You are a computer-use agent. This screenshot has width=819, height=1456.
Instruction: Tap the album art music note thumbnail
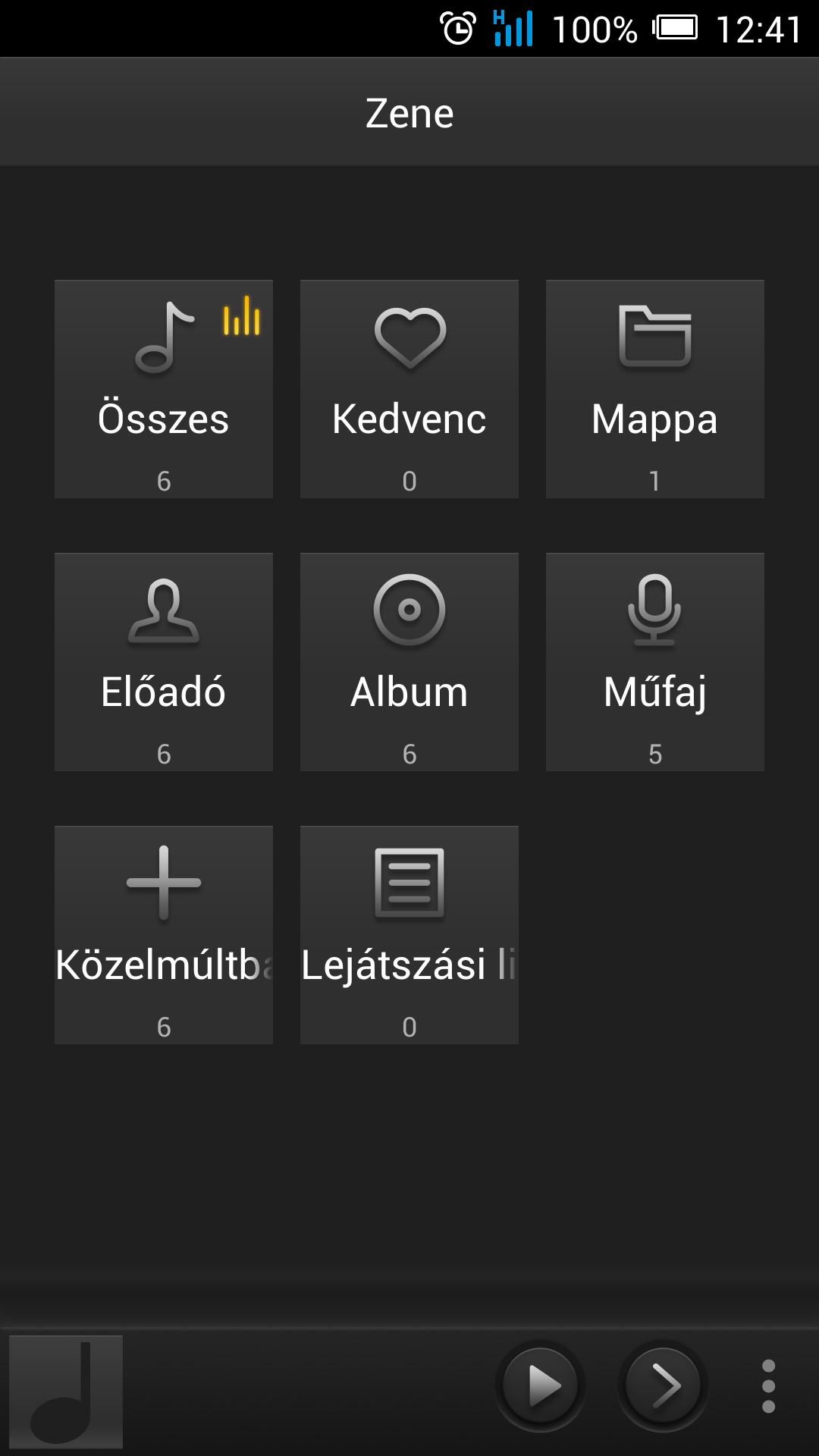pyautogui.click(x=66, y=1392)
